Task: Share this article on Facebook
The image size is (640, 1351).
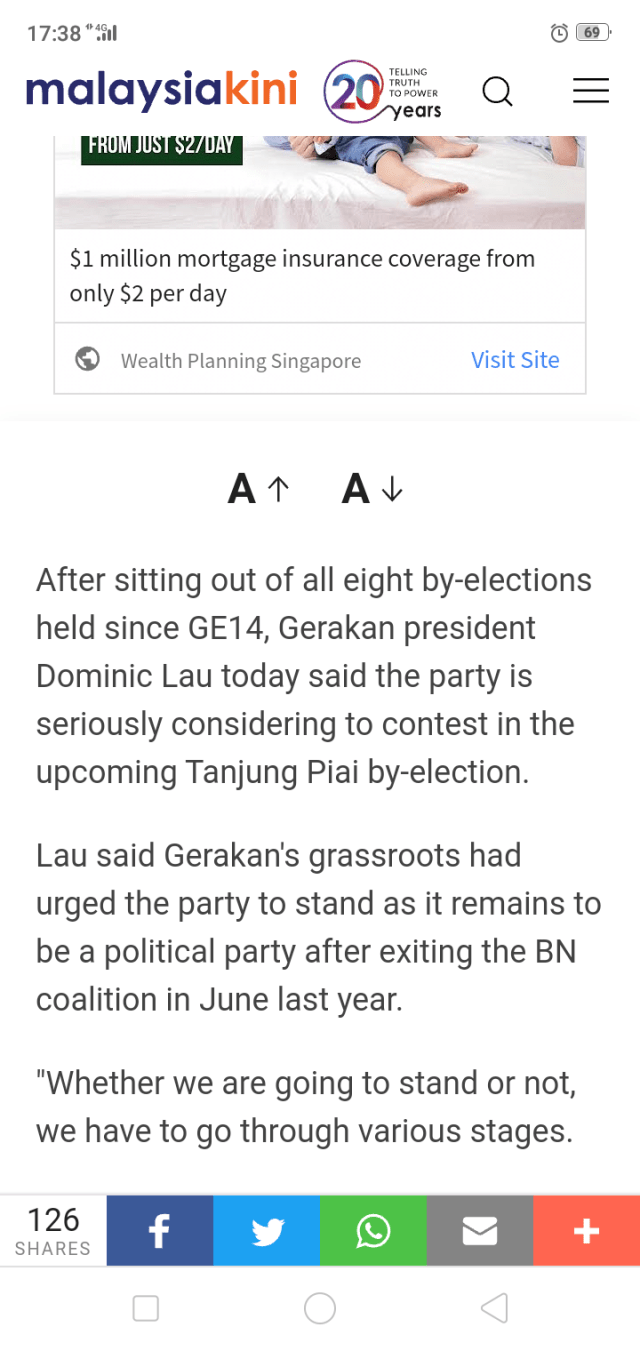Action: point(160,1231)
